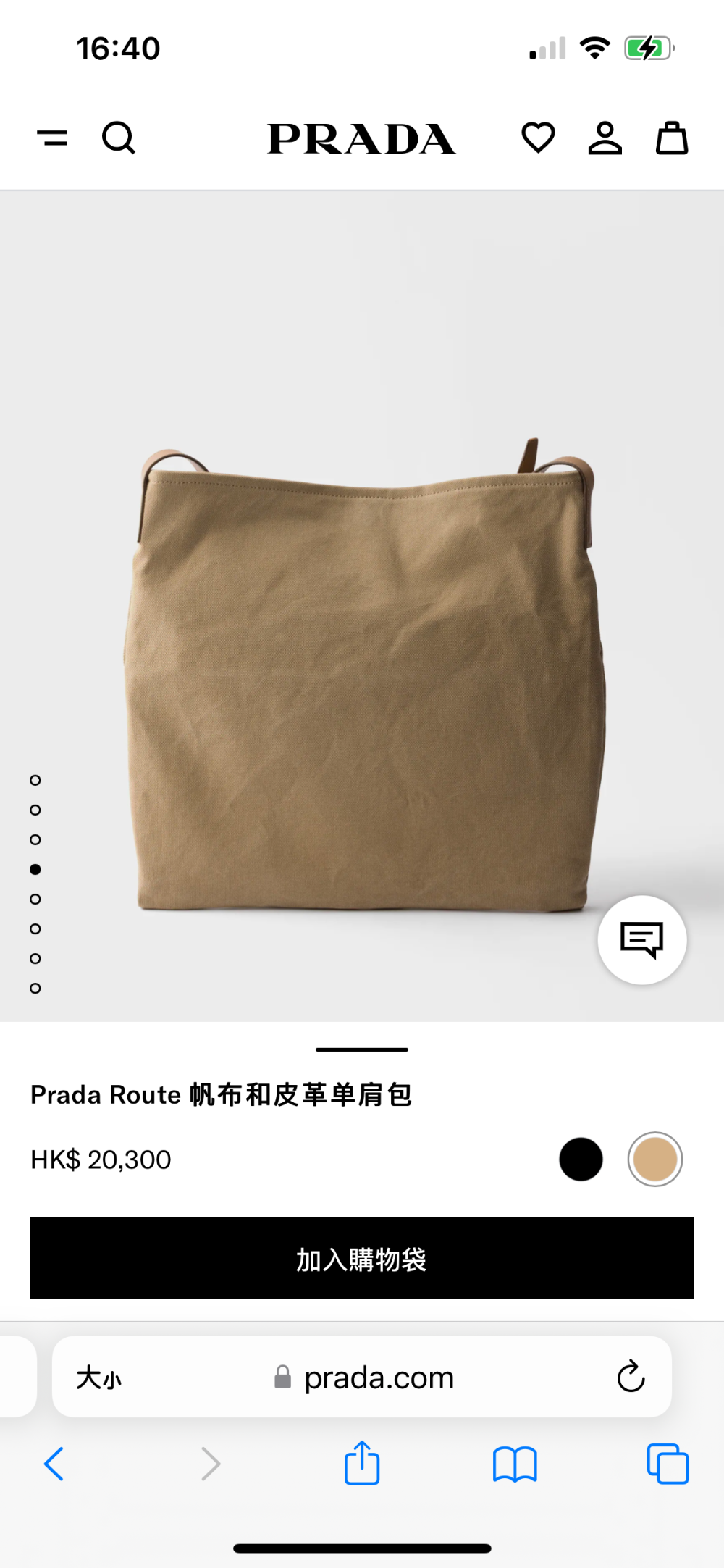Select the beige color swatch
This screenshot has height=1568, width=724.
(x=655, y=1160)
